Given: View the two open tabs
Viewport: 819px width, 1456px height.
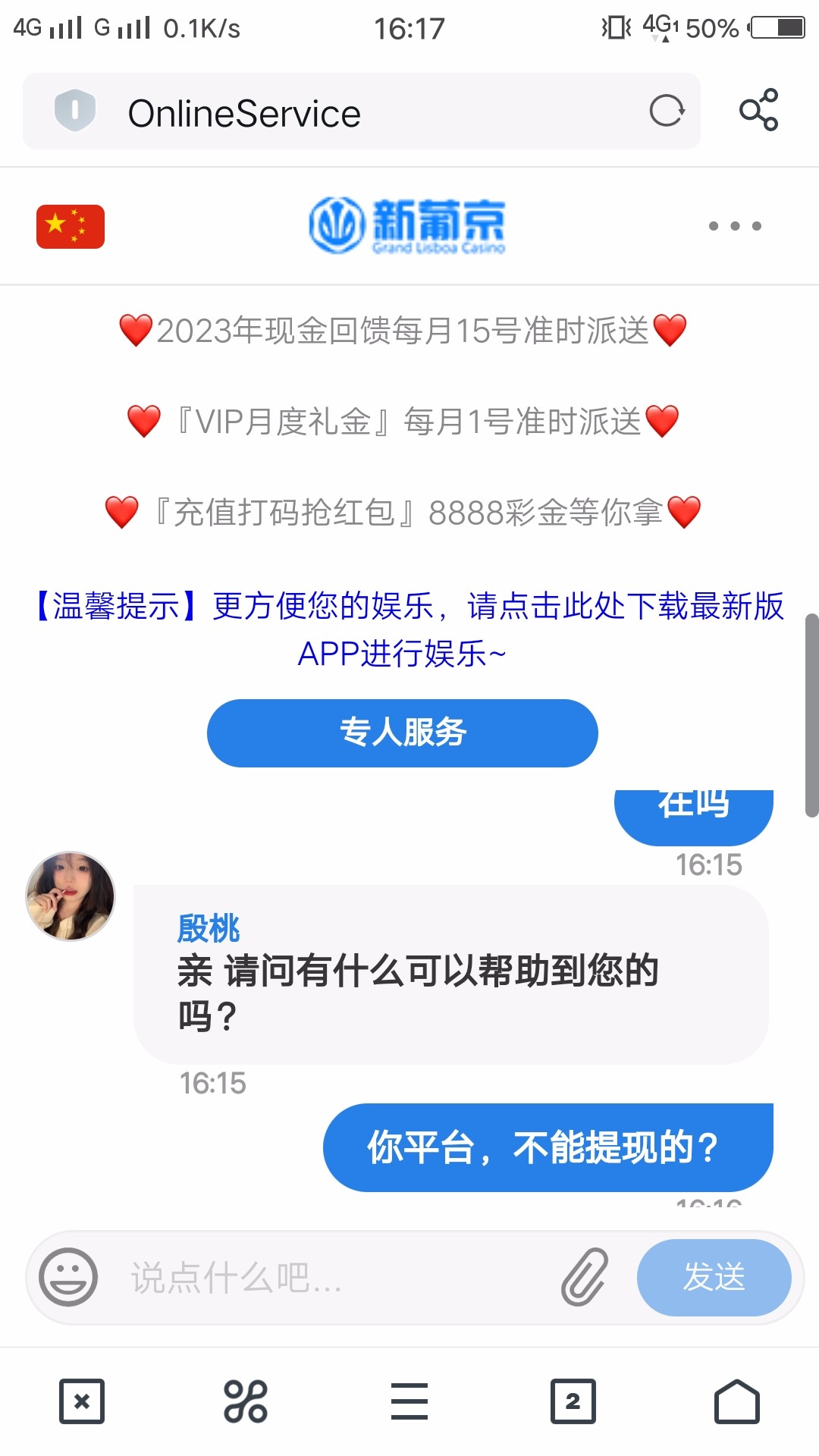Looking at the screenshot, I should tap(573, 1401).
